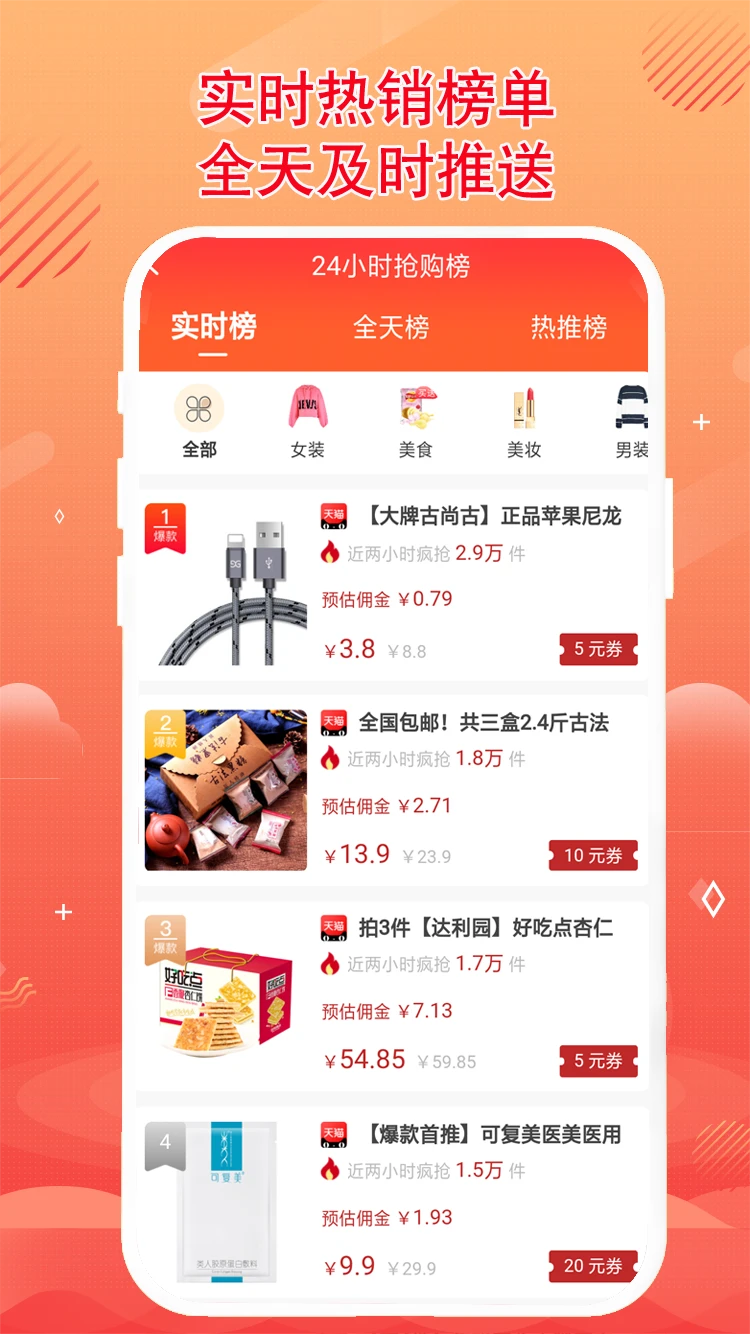Screen dimensions: 750x1334
Task: Select the 女装 clothing category icon
Action: [x=306, y=408]
